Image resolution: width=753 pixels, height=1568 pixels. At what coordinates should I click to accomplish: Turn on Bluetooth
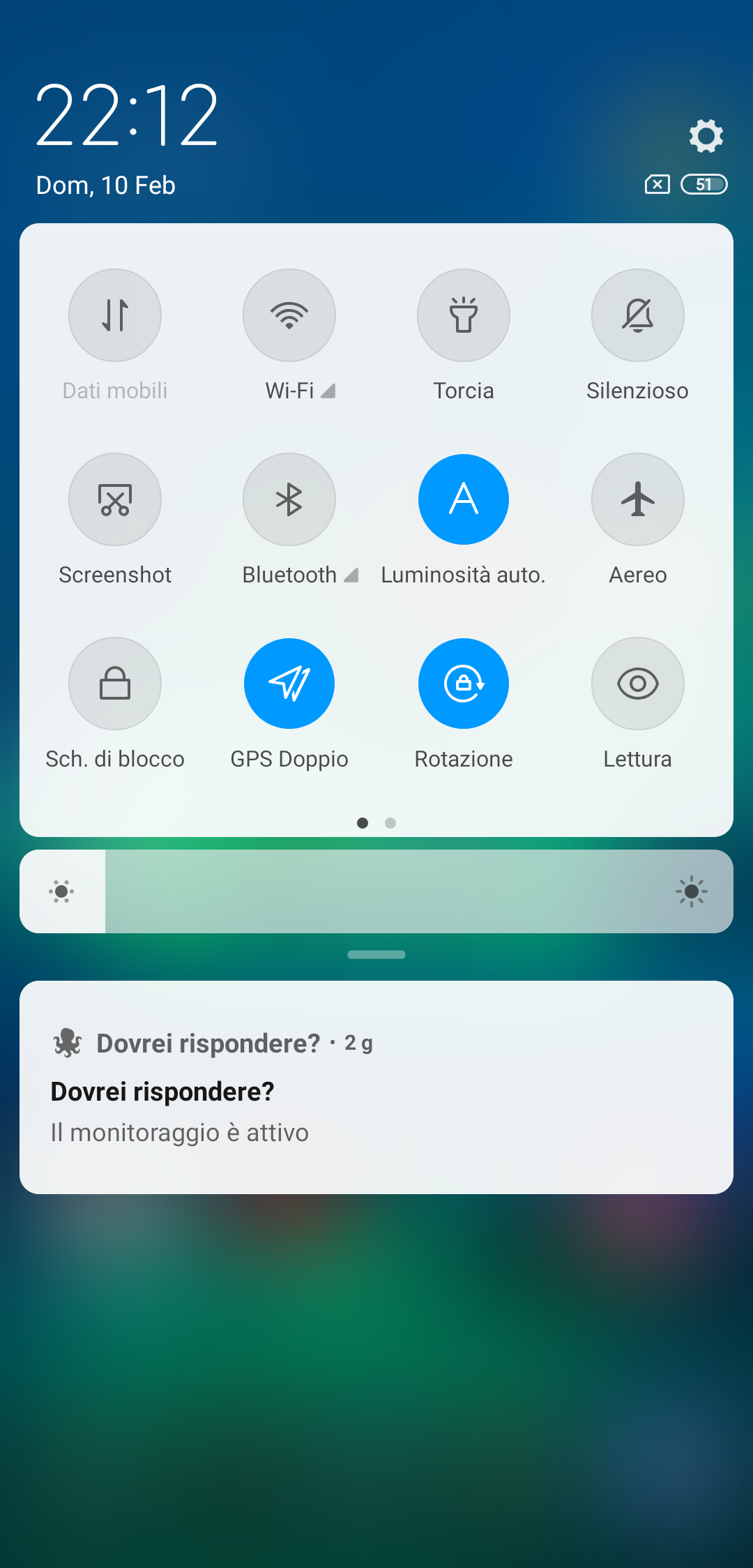coord(289,499)
